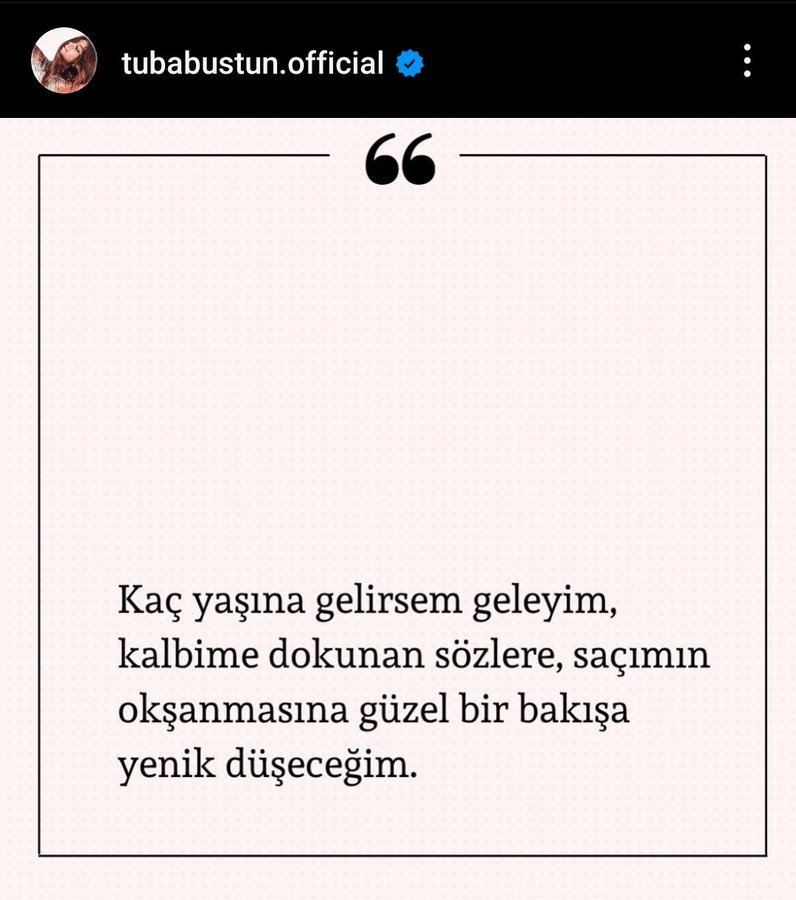Open tubabustun.official profile picture
The image size is (796, 900).
tap(64, 60)
